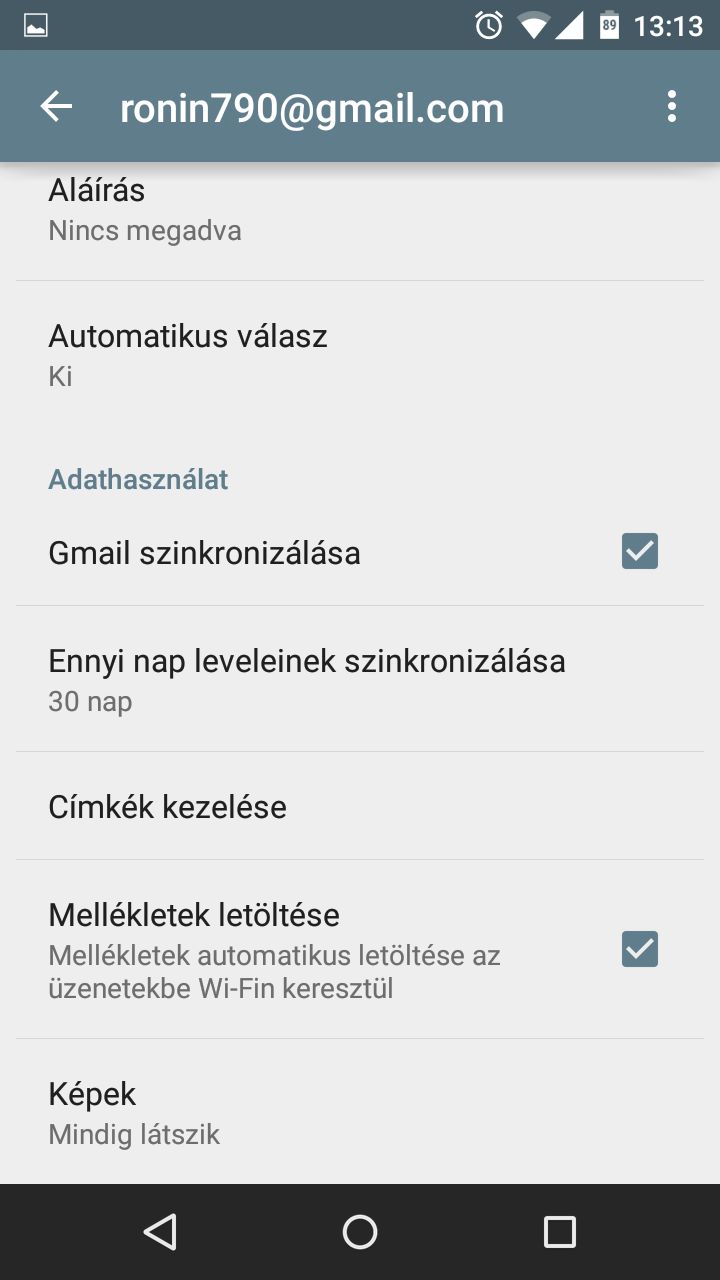720x1280 pixels.
Task: Open Ennyi nap leveleinek szinkronizálása
Action: coord(360,679)
